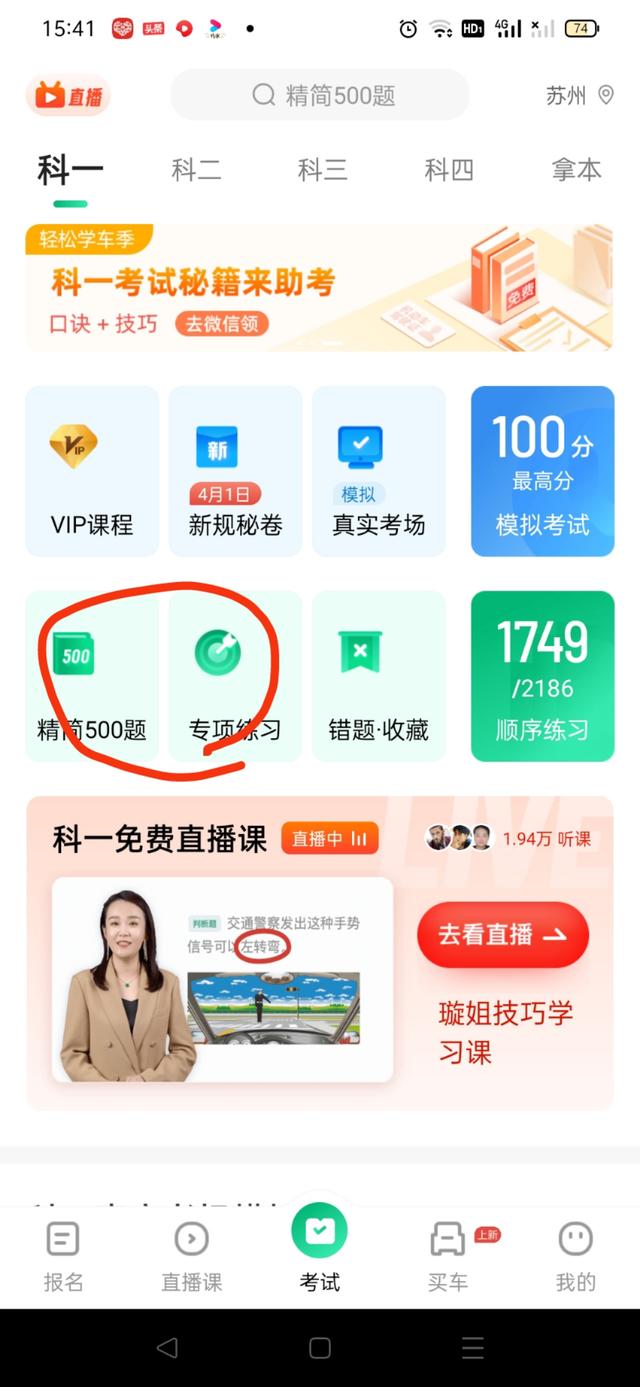The width and height of the screenshot is (640, 1387).
Task: Tap 去看直播 button
Action: pos(502,934)
